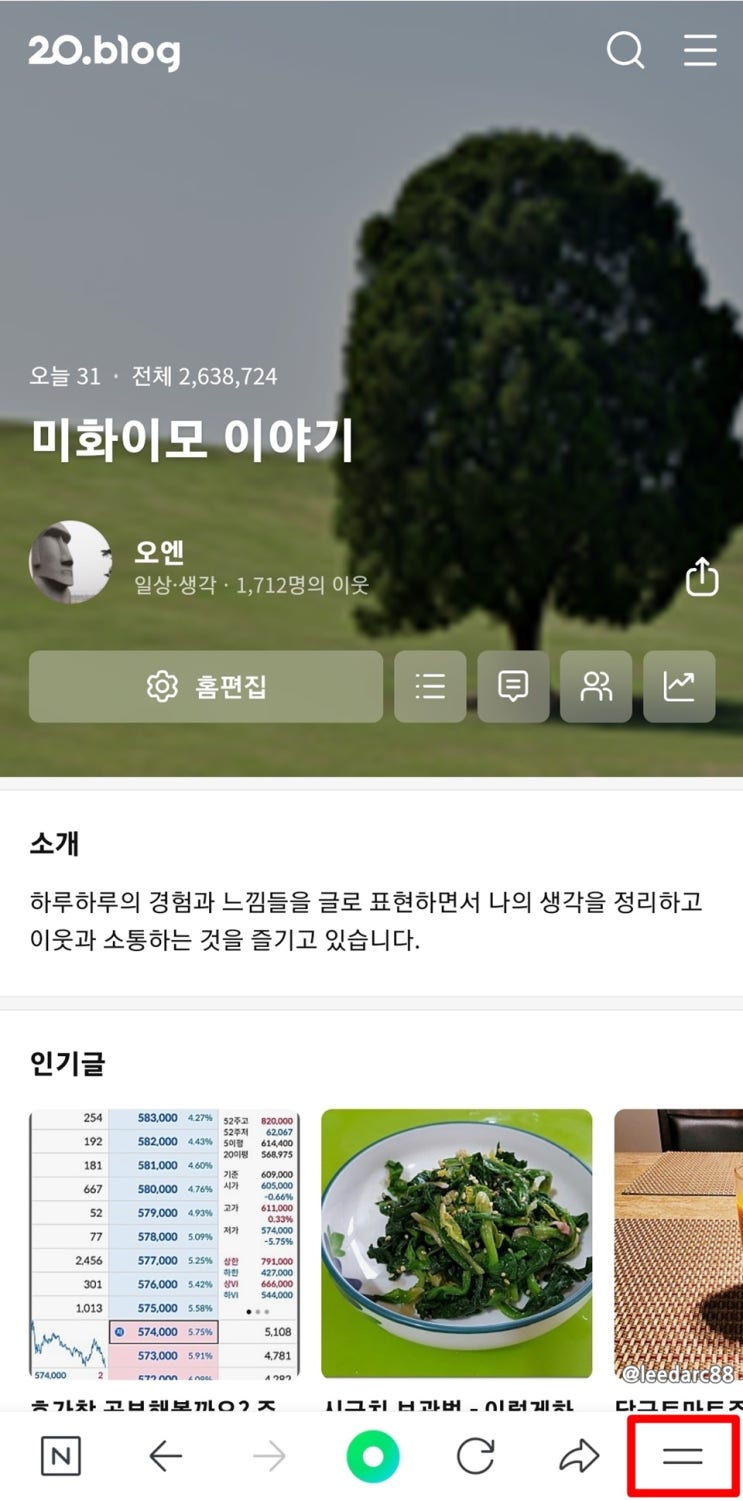Open the post list button
The width and height of the screenshot is (743, 1501).
[x=430, y=687]
